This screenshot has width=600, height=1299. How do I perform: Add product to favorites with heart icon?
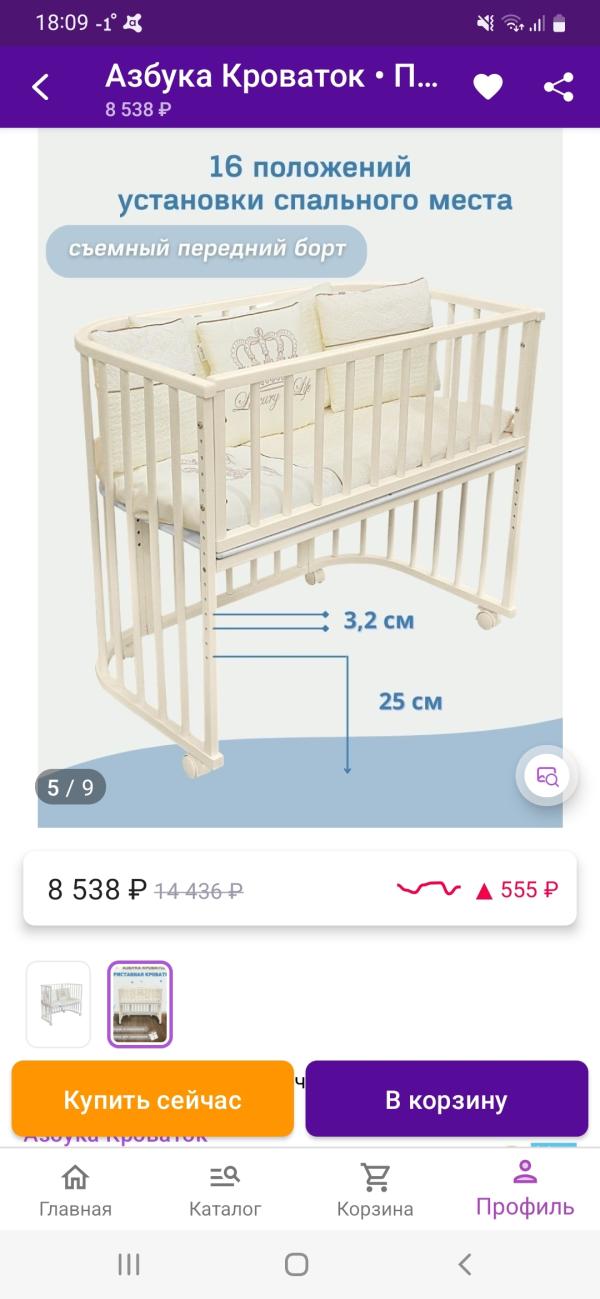click(x=487, y=88)
